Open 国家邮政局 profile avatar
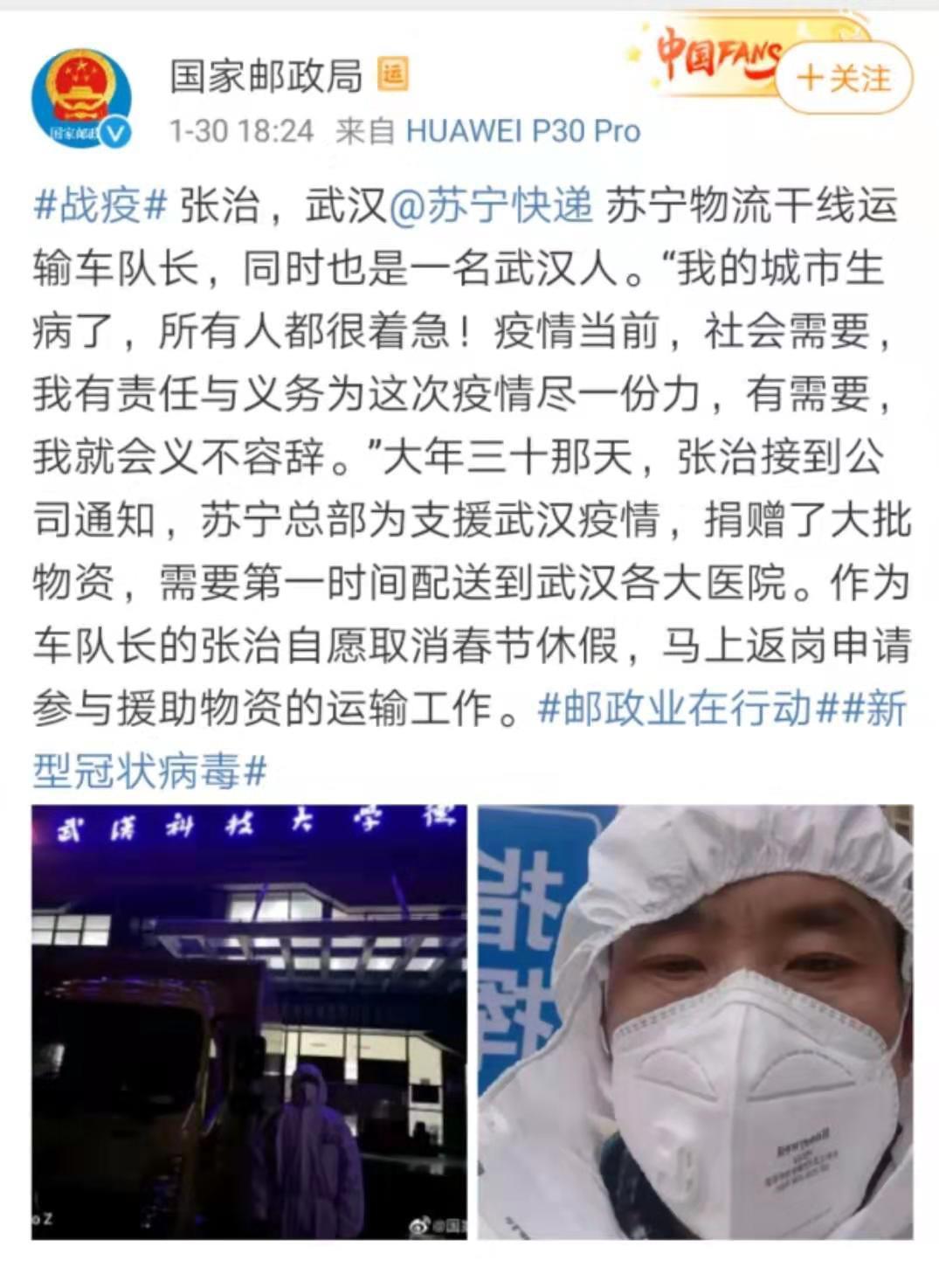This screenshot has width=939, height=1288. point(81,98)
